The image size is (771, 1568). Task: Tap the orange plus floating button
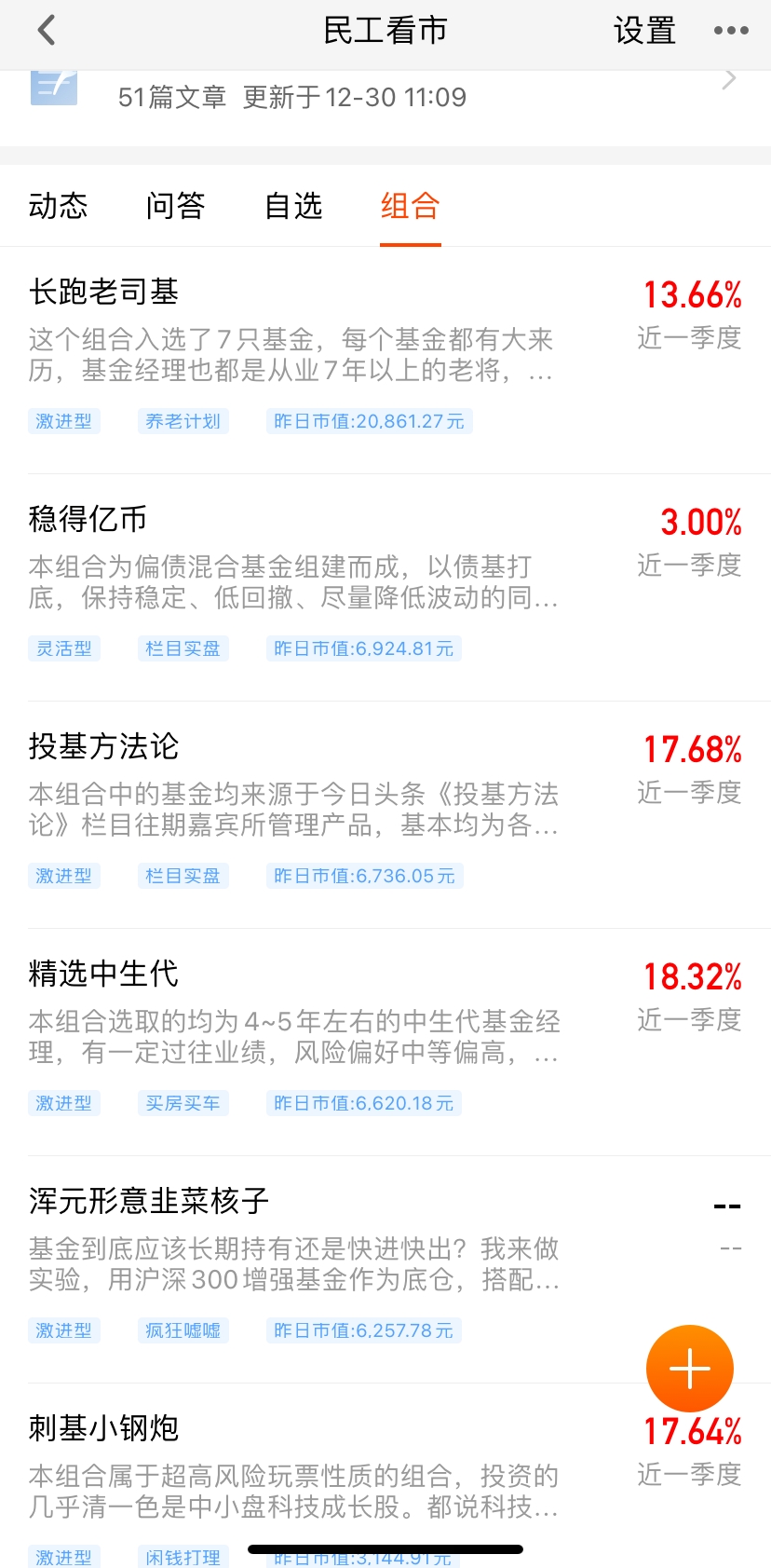(689, 1368)
